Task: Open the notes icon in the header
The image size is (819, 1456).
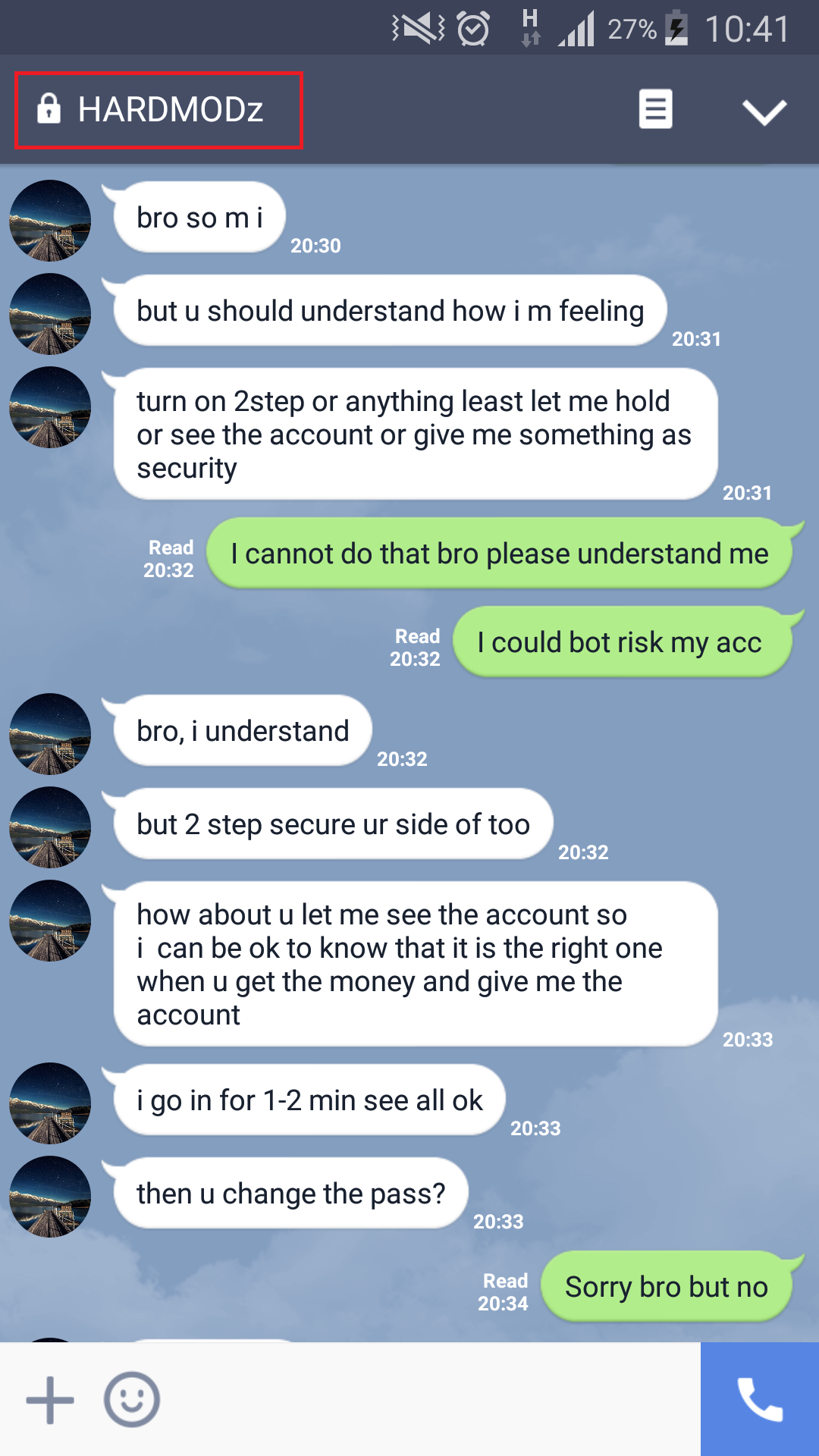Action: click(655, 109)
